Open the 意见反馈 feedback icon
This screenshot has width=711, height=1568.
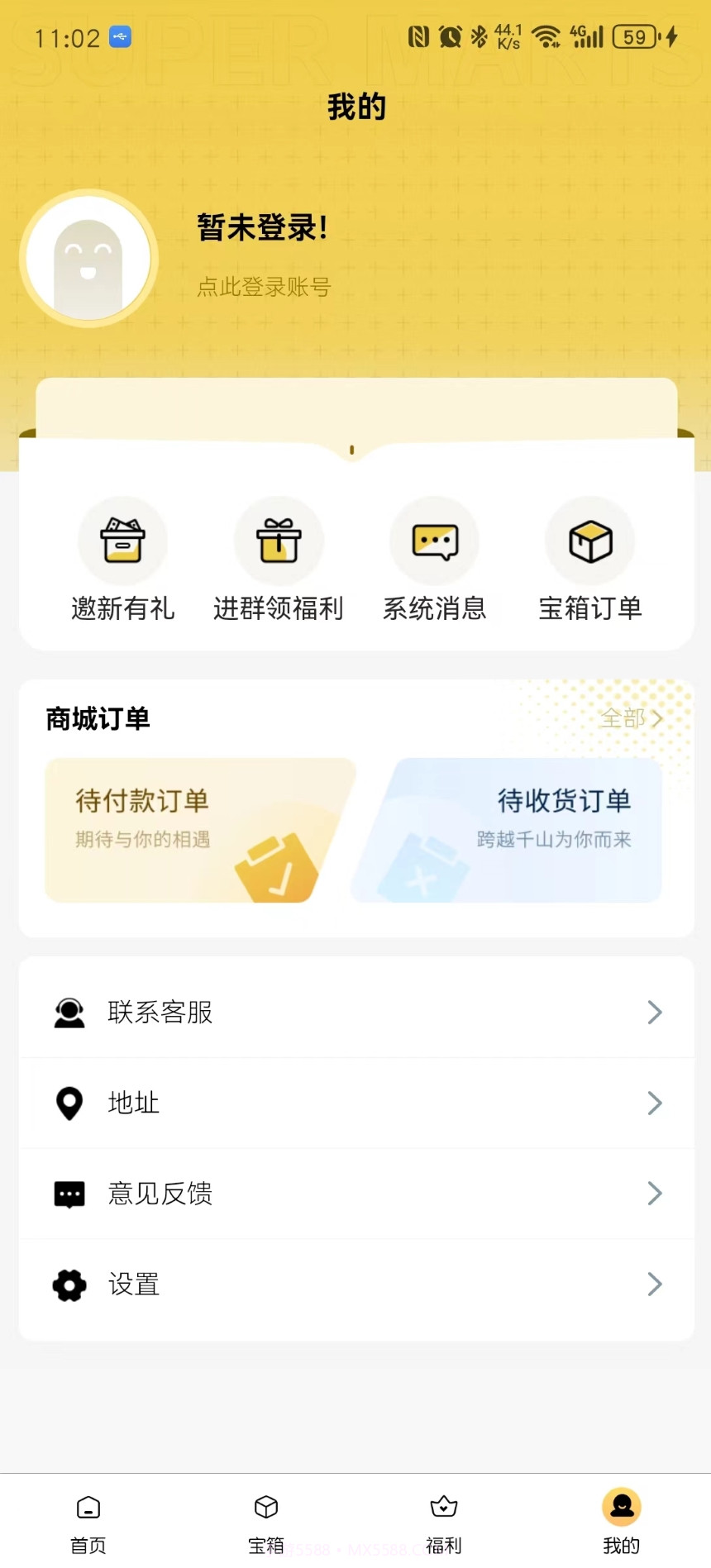pos(69,1194)
